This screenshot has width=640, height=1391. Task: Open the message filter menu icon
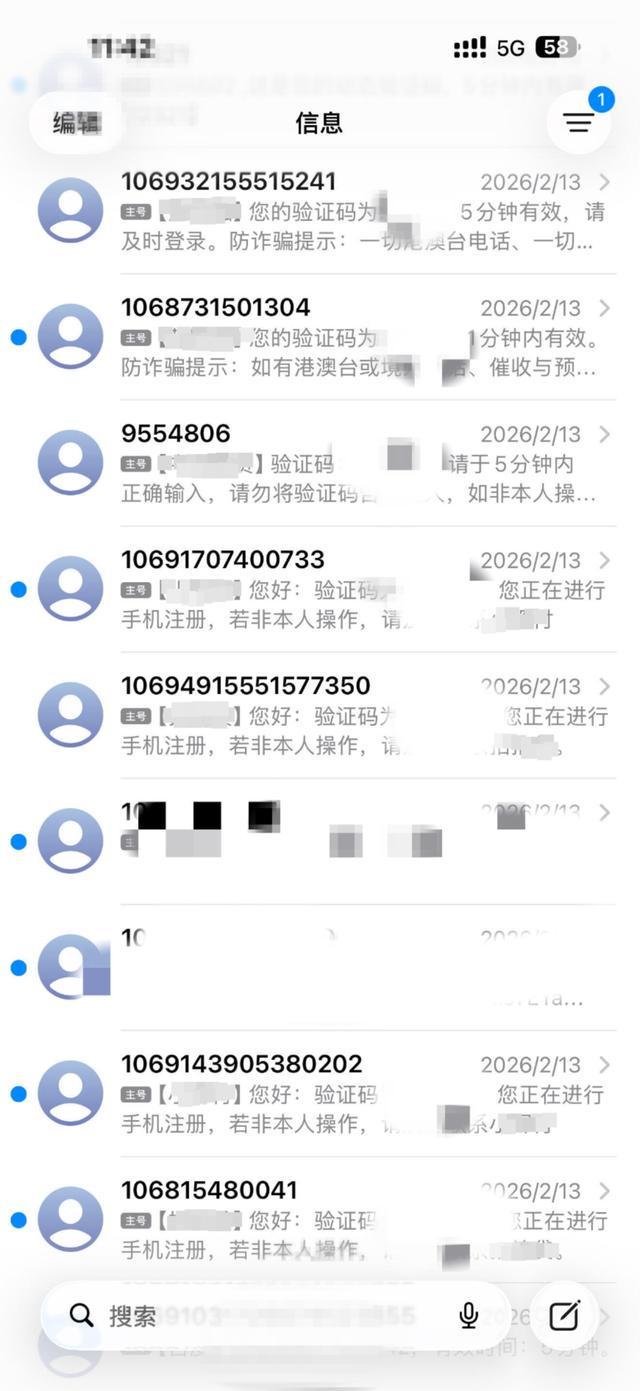point(578,123)
